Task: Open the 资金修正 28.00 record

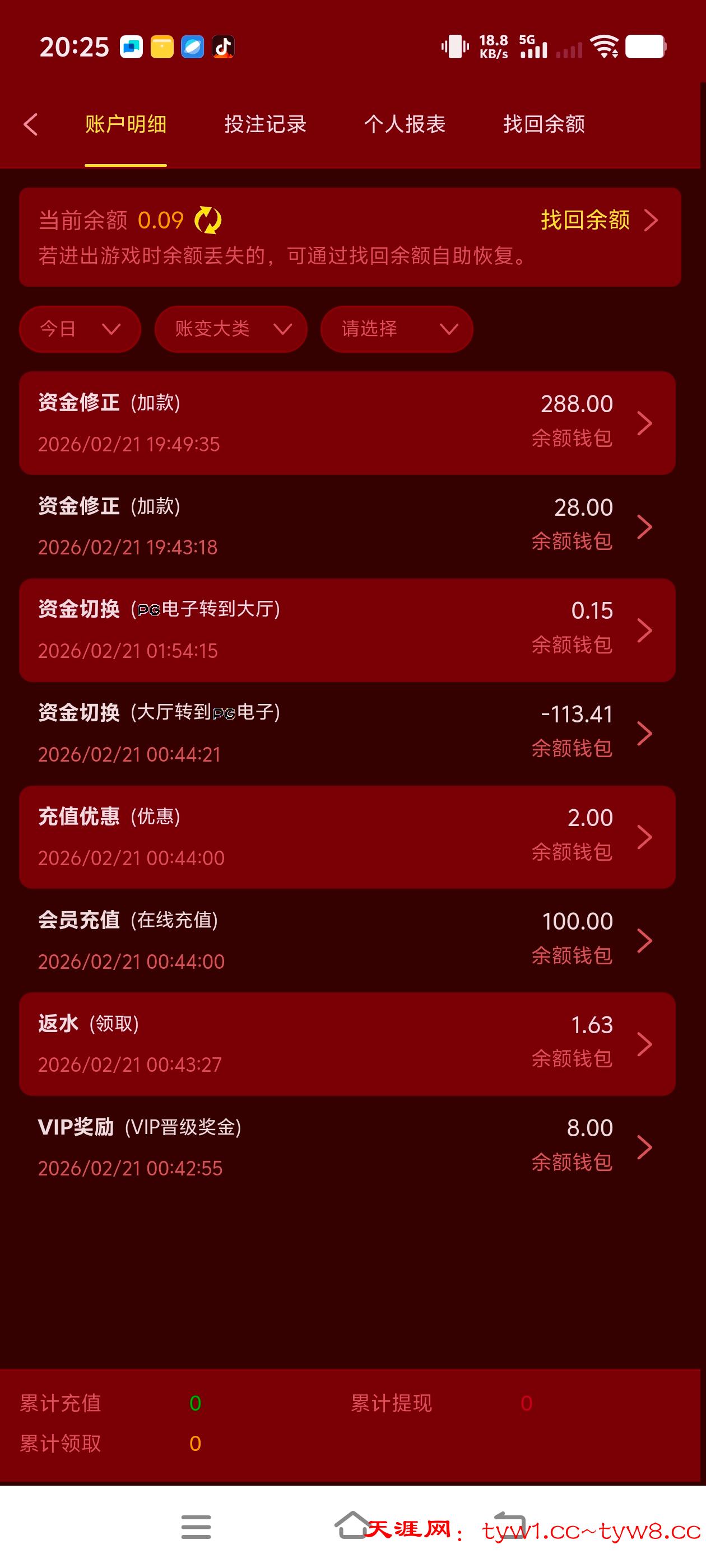Action: [347, 526]
